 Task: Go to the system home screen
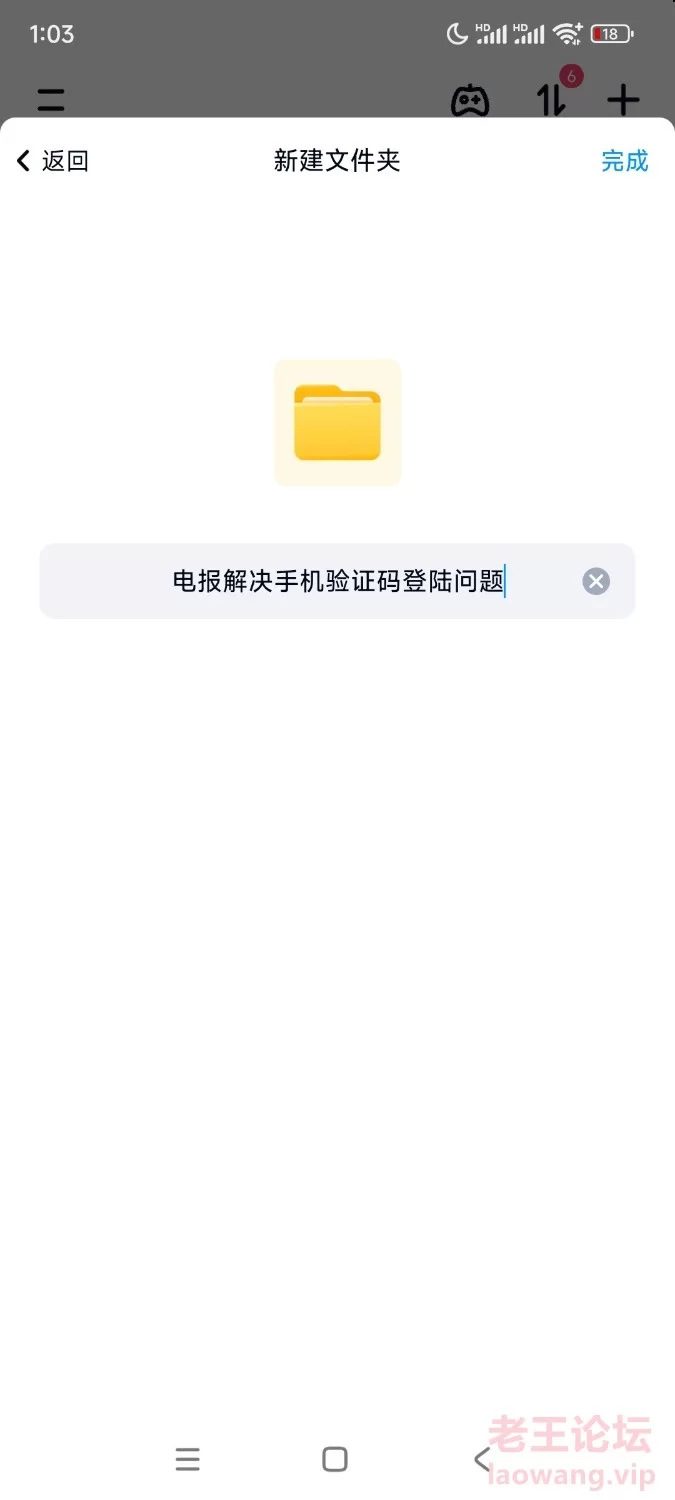click(335, 1459)
